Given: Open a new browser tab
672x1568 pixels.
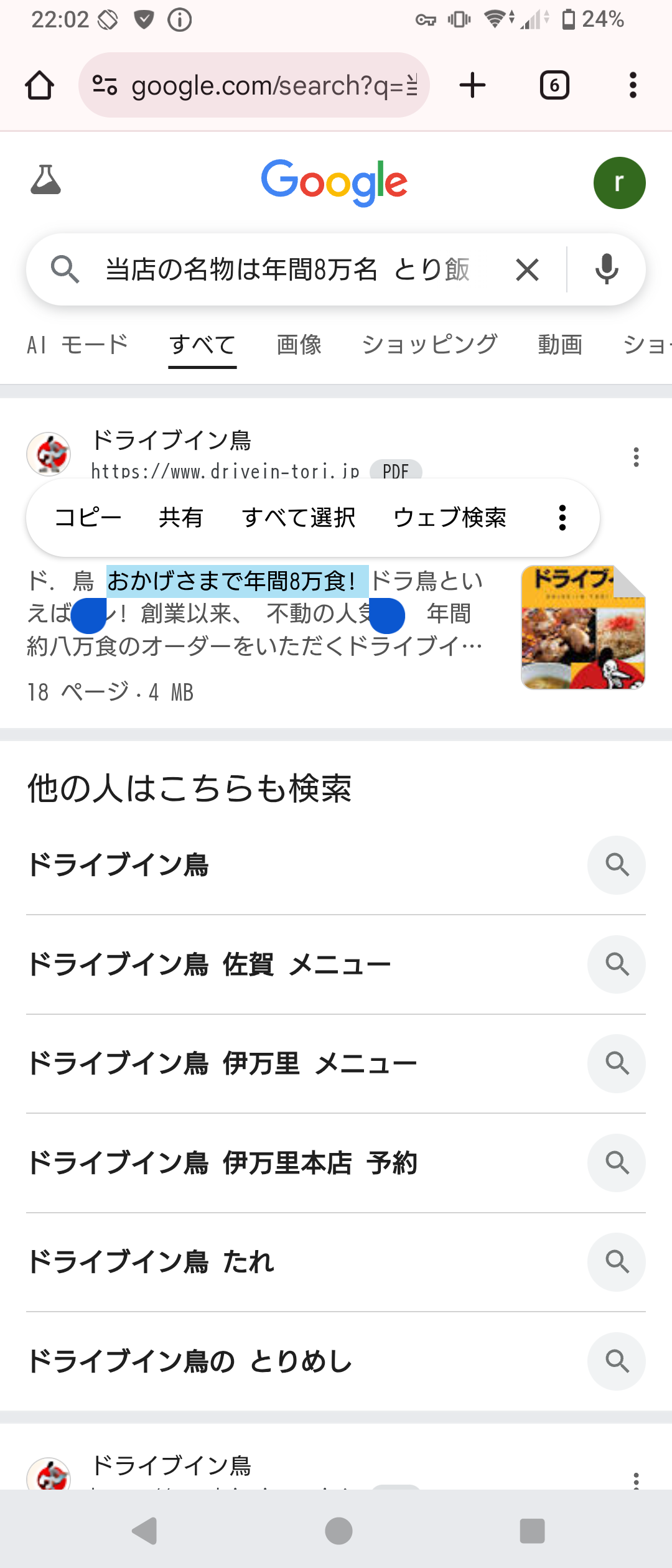Looking at the screenshot, I should point(472,85).
